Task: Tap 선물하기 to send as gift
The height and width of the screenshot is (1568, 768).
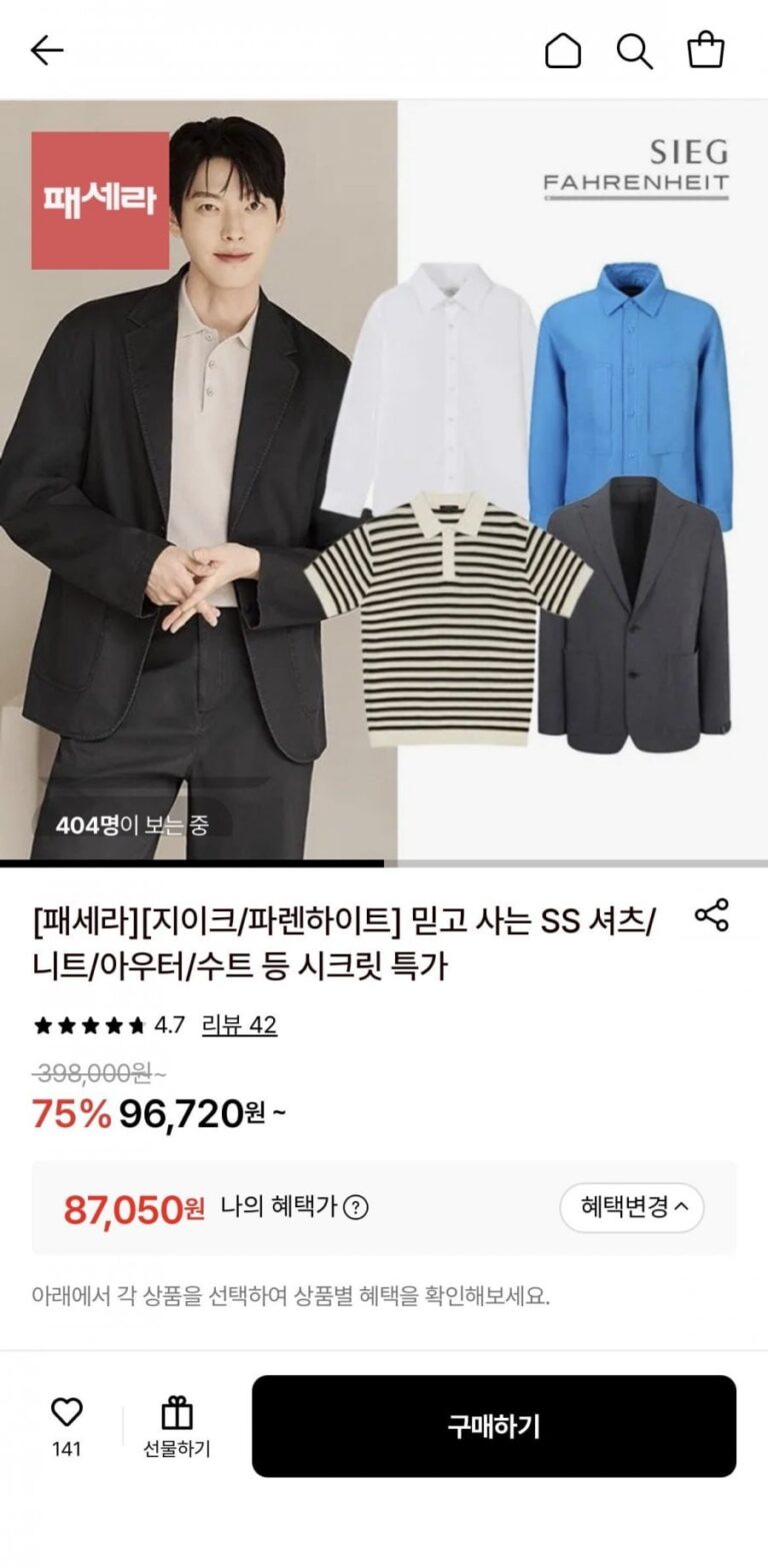Action: [177, 1426]
